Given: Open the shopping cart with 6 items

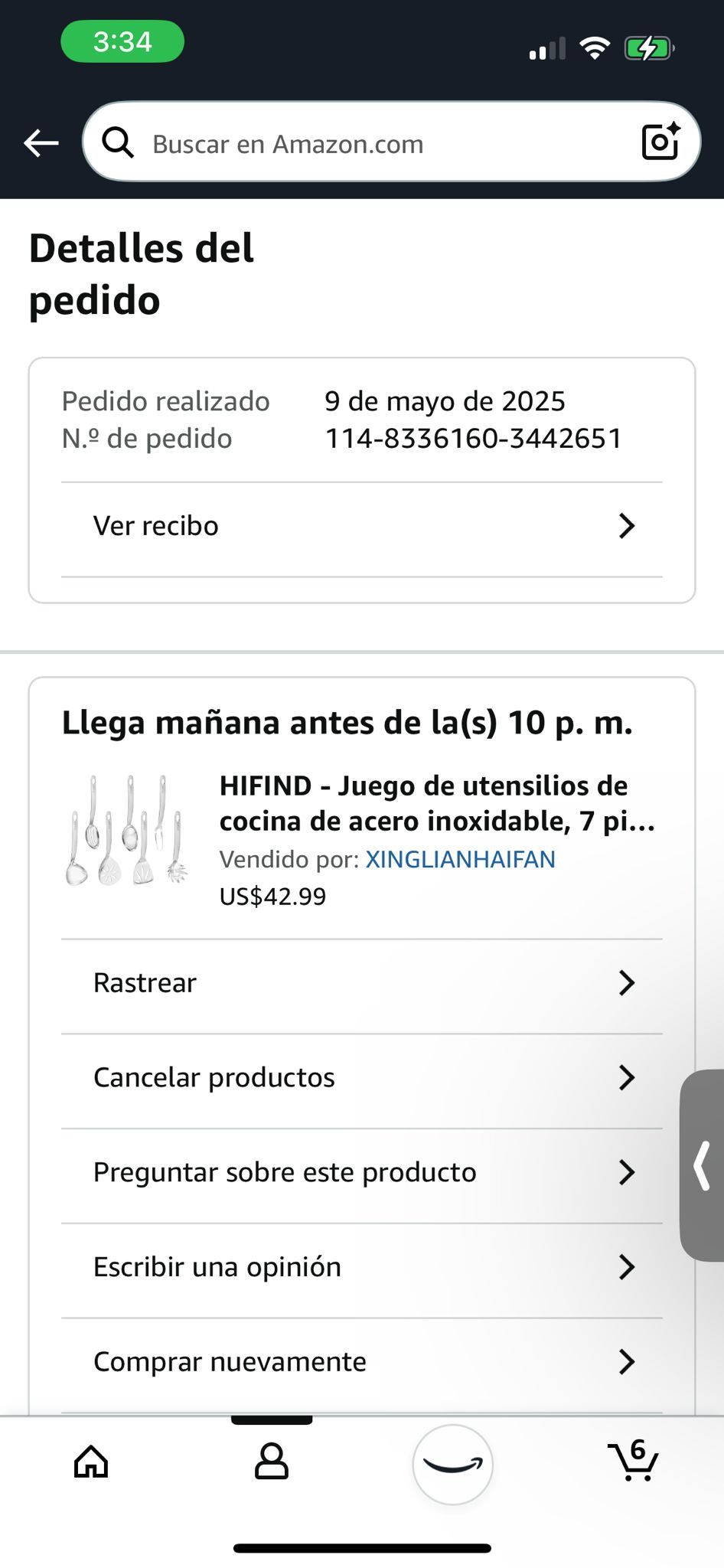Looking at the screenshot, I should (633, 1461).
